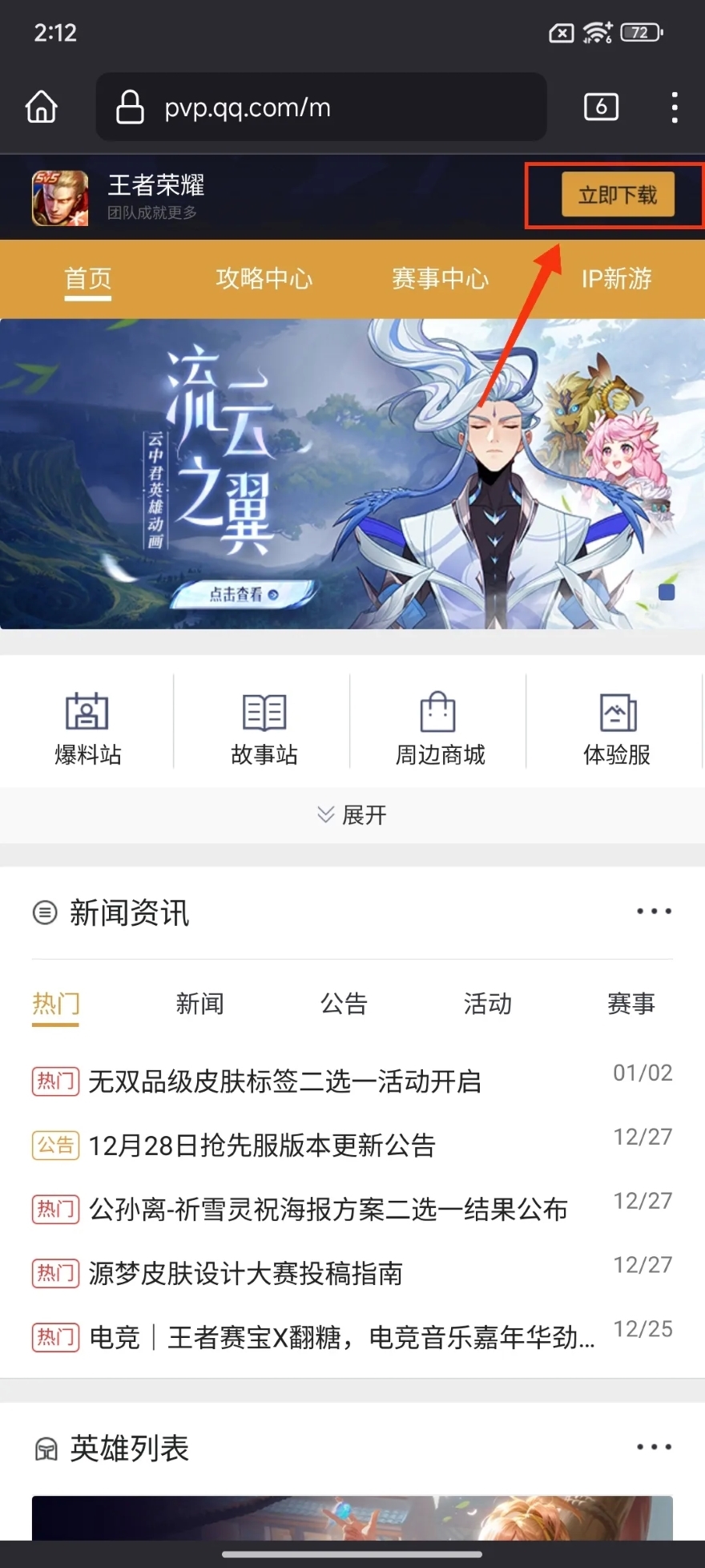The height and width of the screenshot is (1568, 705).
Task: Switch to the IP新游 tab
Action: pyautogui.click(x=616, y=279)
